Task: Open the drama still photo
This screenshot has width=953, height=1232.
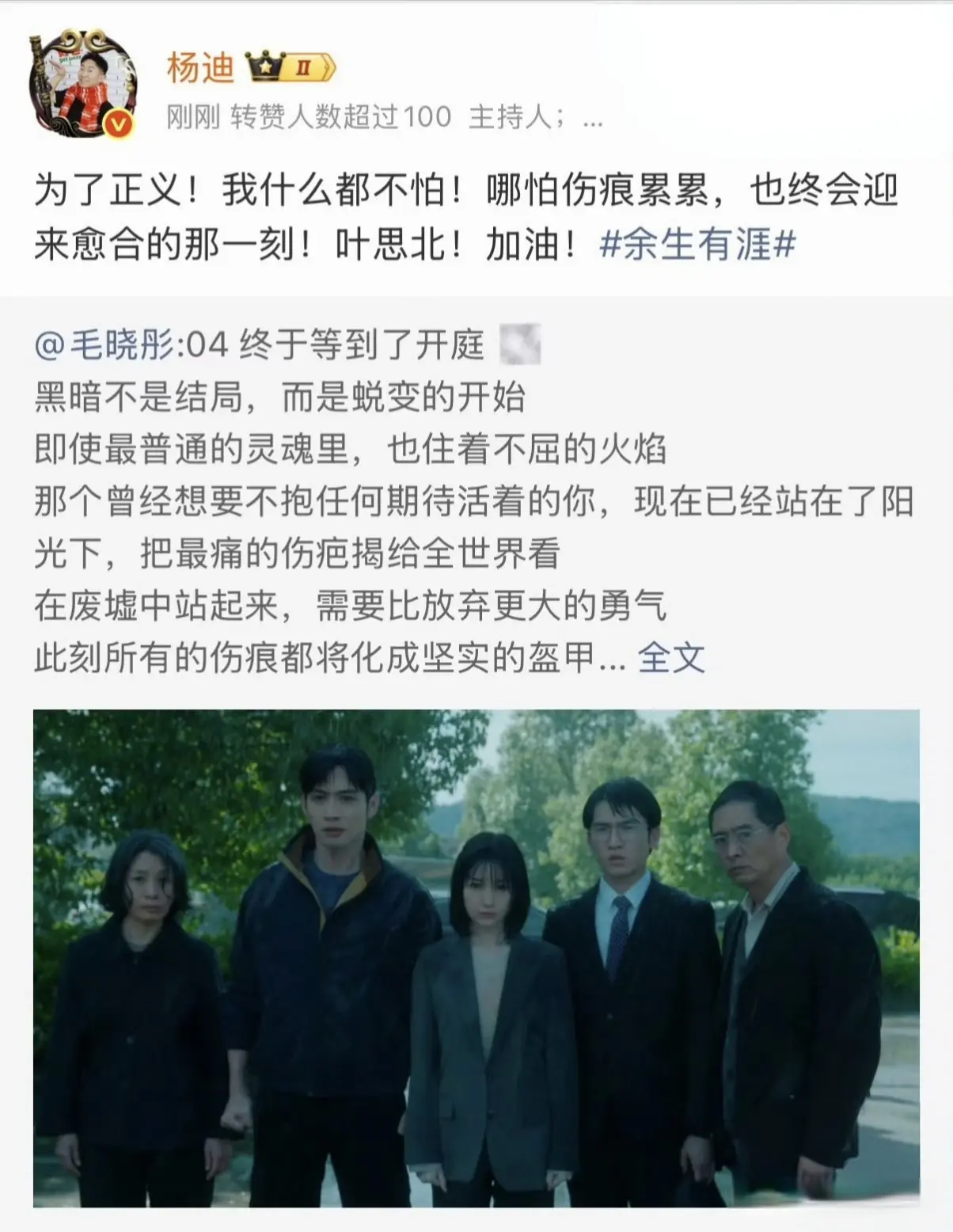Action: (x=476, y=957)
